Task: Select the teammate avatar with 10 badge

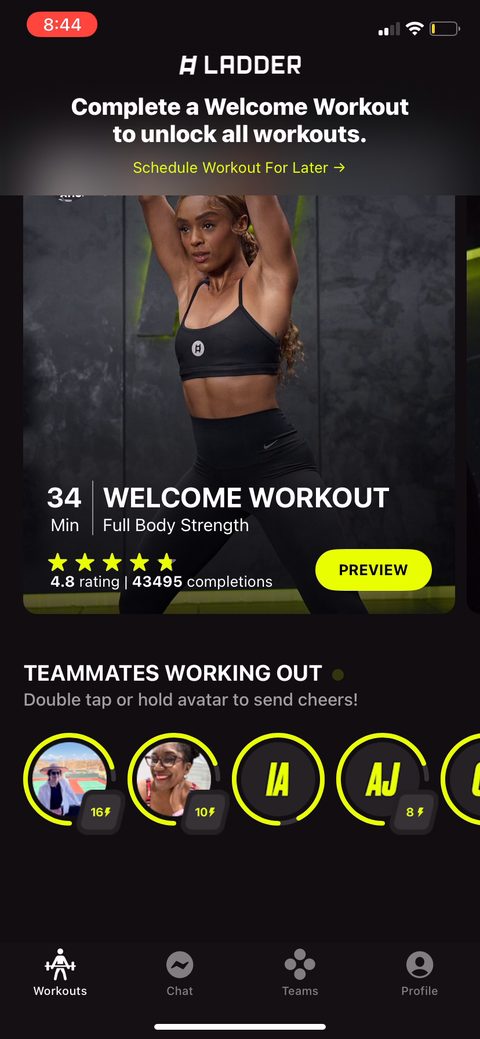Action: pyautogui.click(x=174, y=779)
